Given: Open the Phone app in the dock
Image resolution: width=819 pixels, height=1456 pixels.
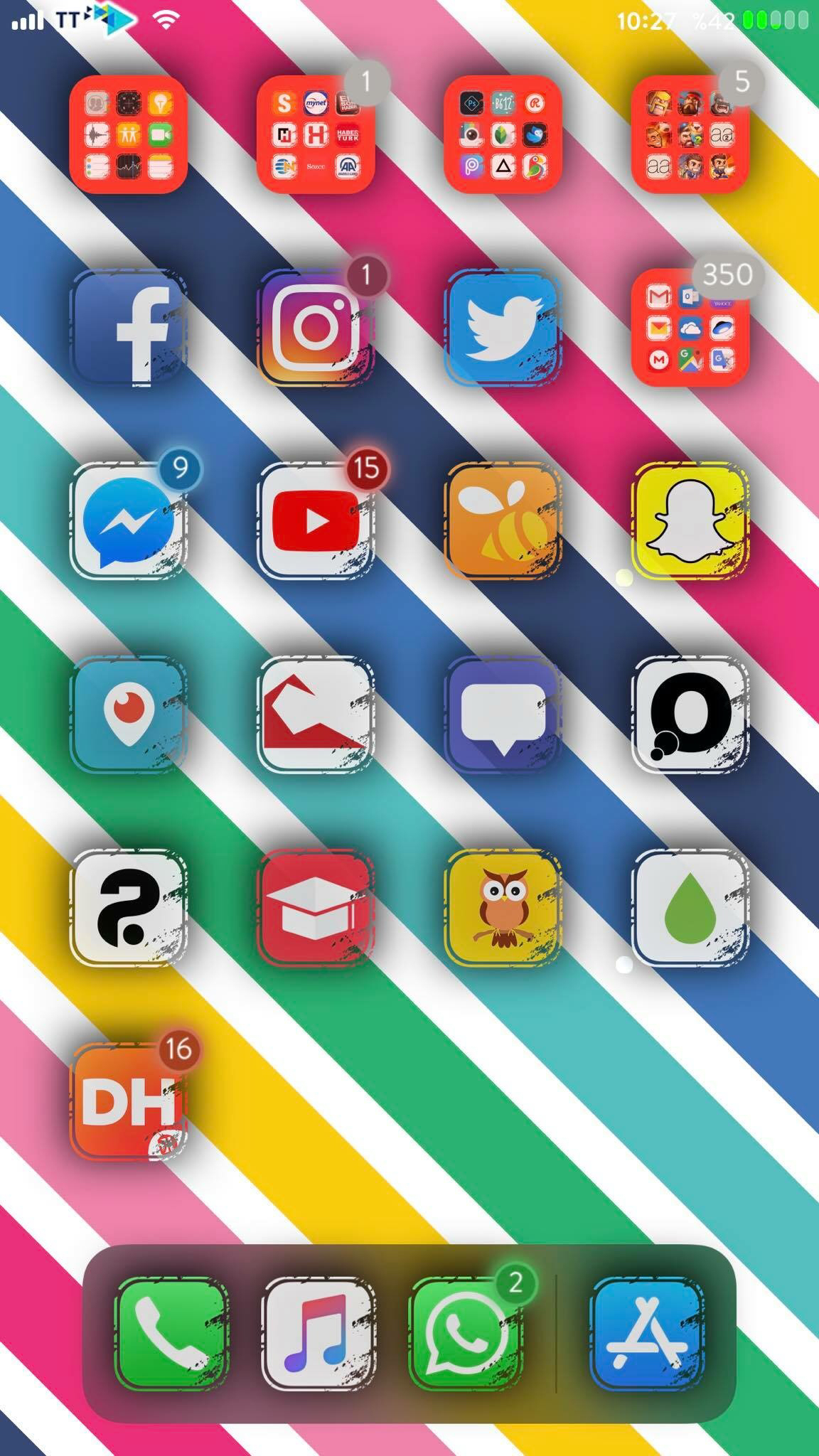Looking at the screenshot, I should point(171,1333).
